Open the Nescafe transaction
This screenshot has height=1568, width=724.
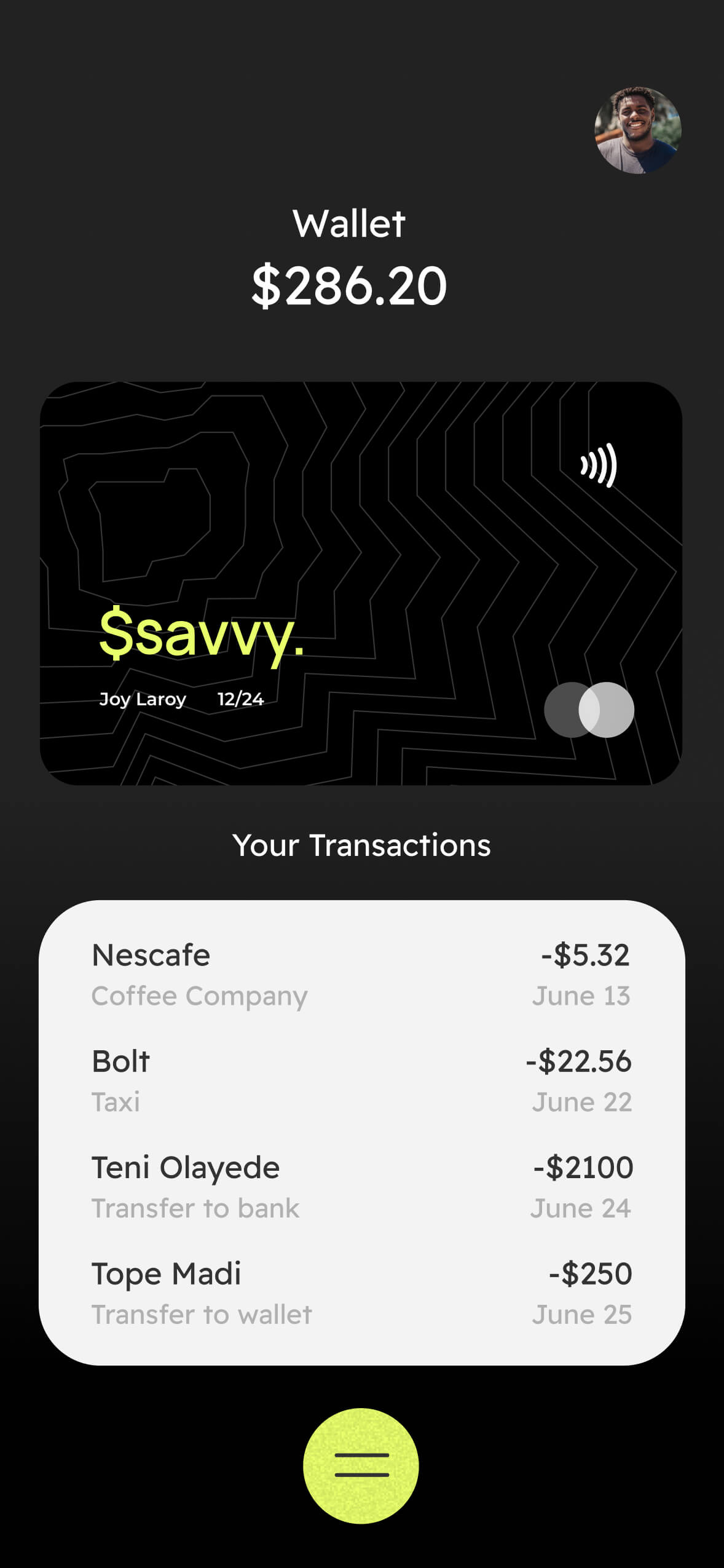point(361,975)
